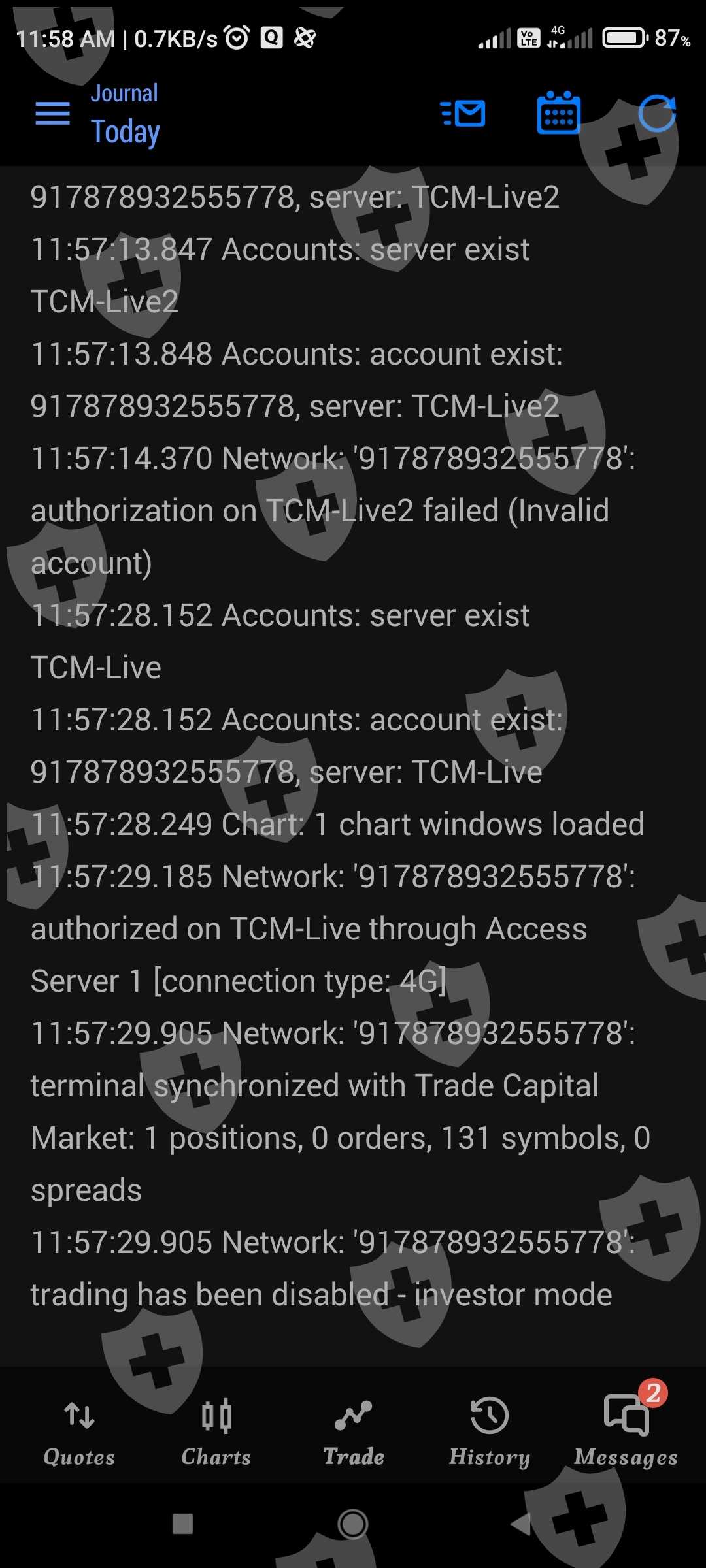Open Messages with 2 unread
Viewport: 706px width, 1568px height.
click(x=626, y=1429)
